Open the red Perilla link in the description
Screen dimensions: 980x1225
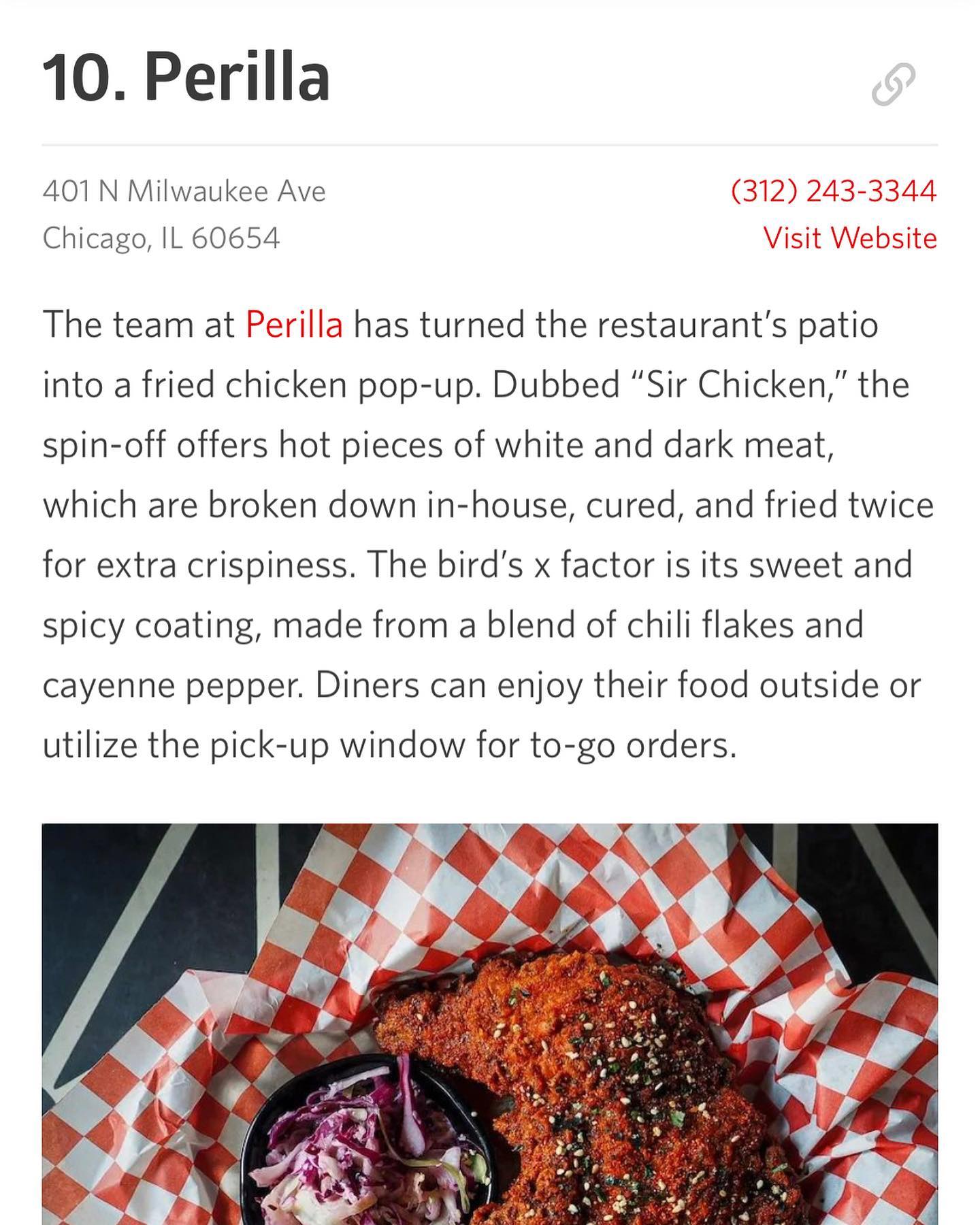point(294,324)
